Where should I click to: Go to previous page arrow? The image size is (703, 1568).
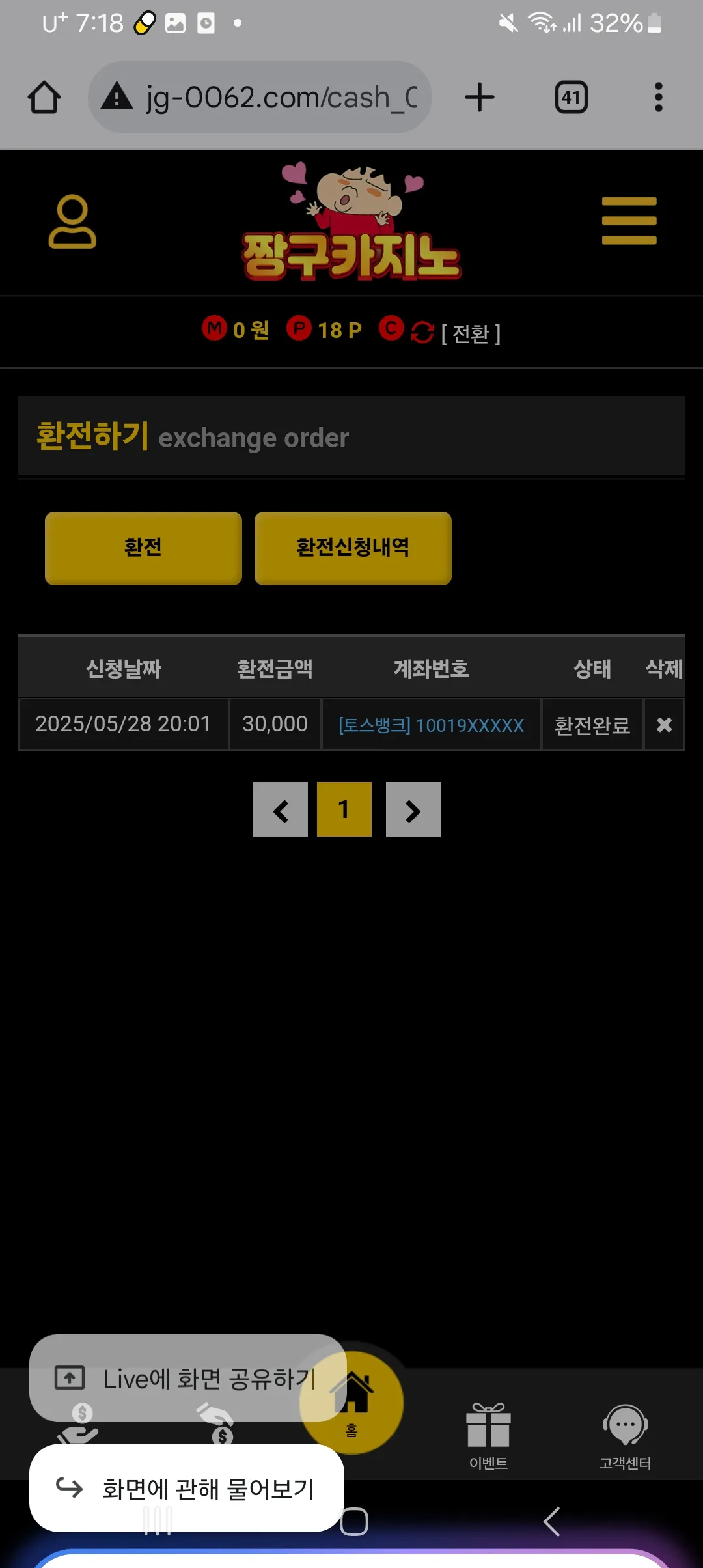[280, 809]
